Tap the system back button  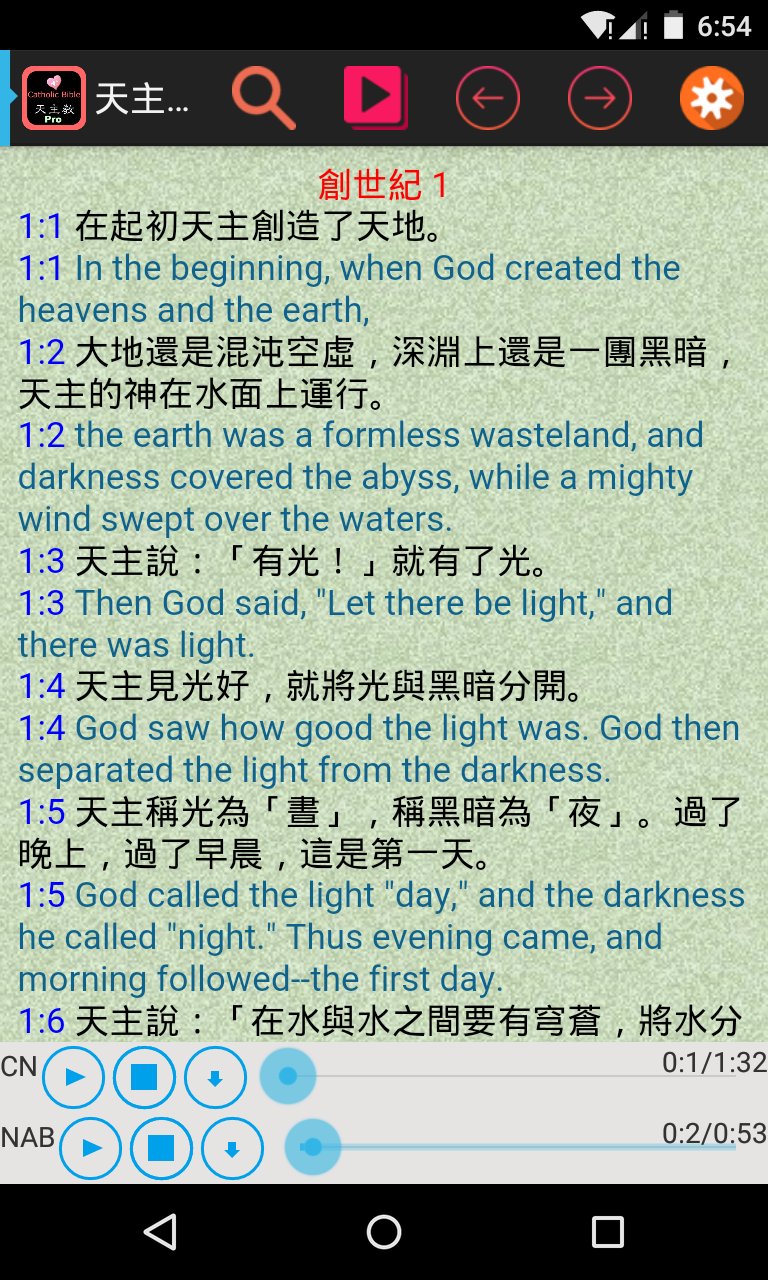(x=160, y=1232)
